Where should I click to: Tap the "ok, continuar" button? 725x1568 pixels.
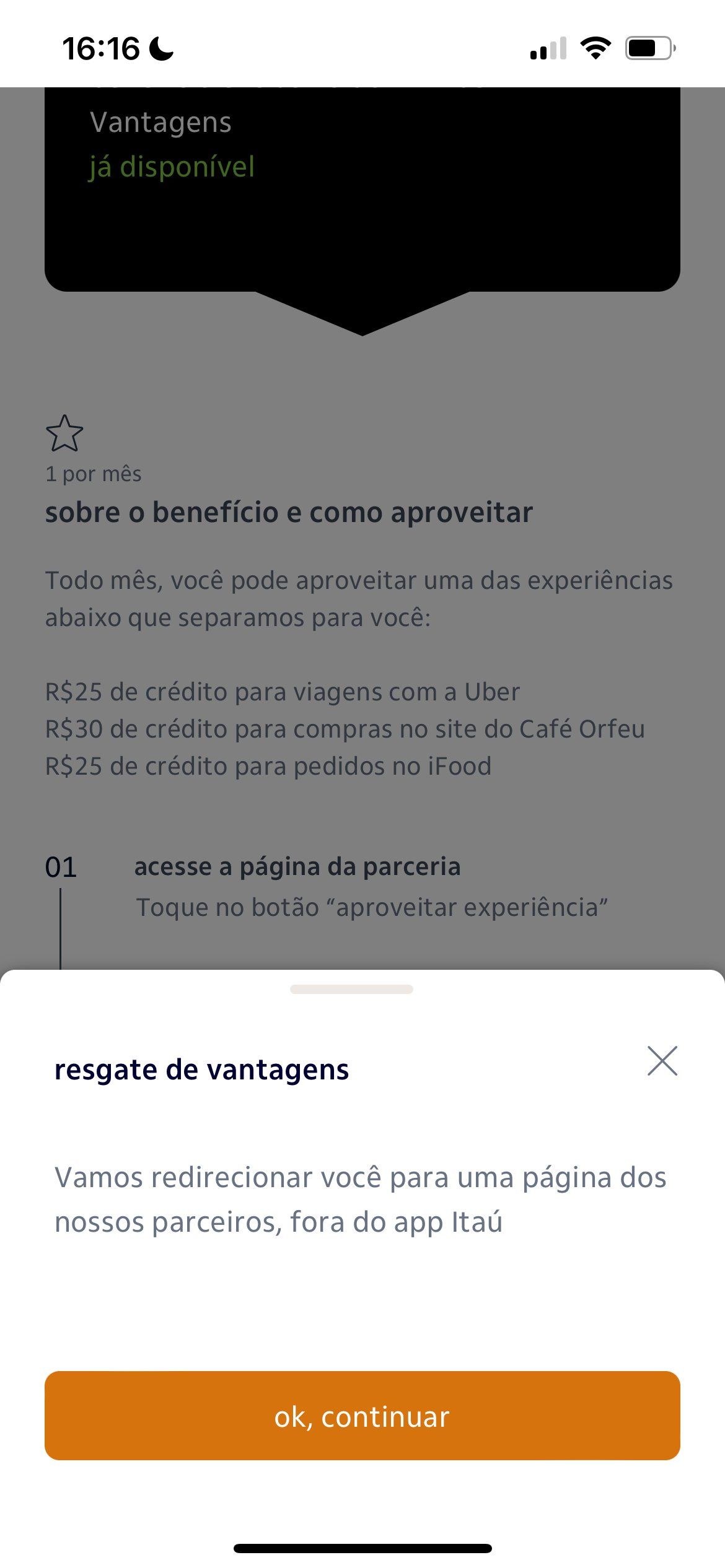click(x=362, y=1416)
